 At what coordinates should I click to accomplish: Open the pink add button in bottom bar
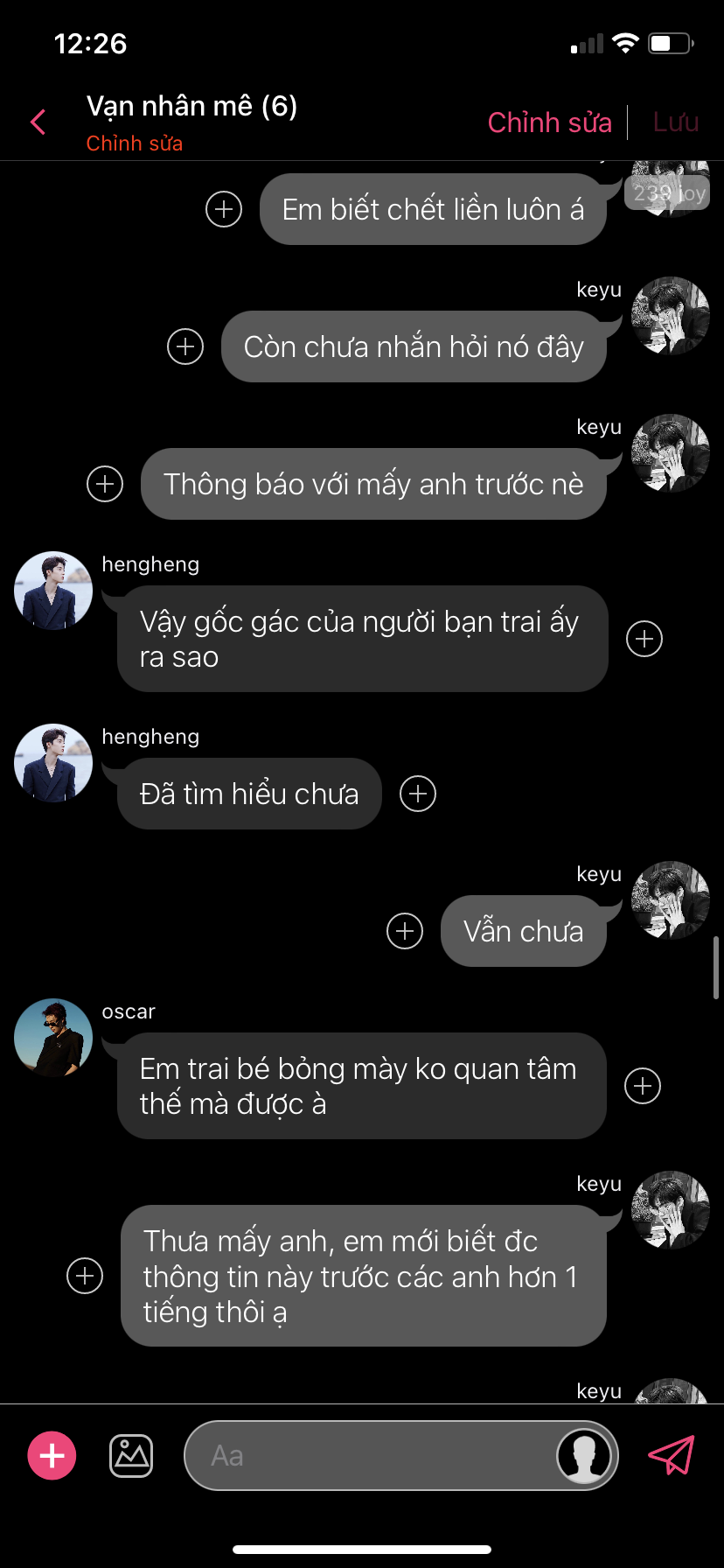pos(52,1455)
